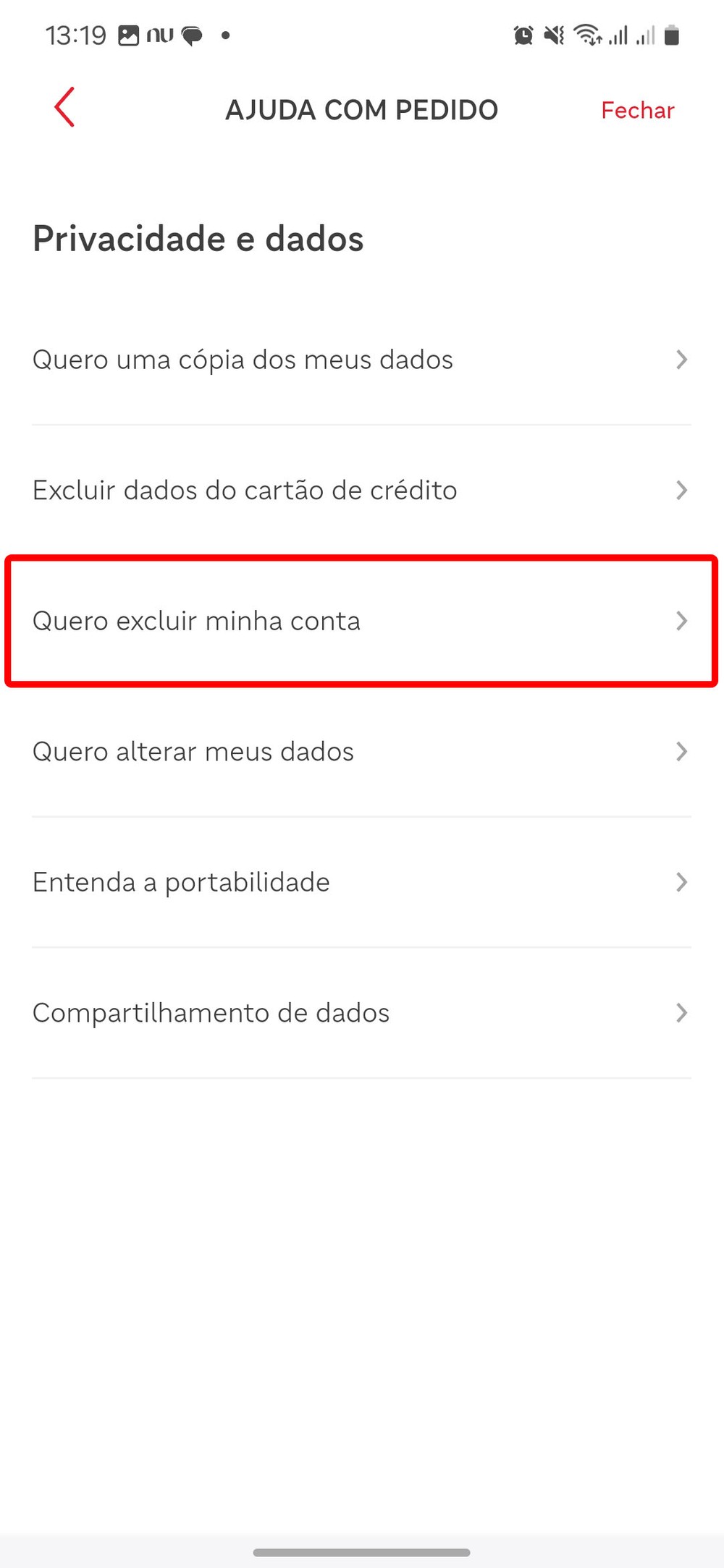View Entenda a portabilidade
Image resolution: width=724 pixels, height=1568 pixels.
pyautogui.click(x=361, y=882)
